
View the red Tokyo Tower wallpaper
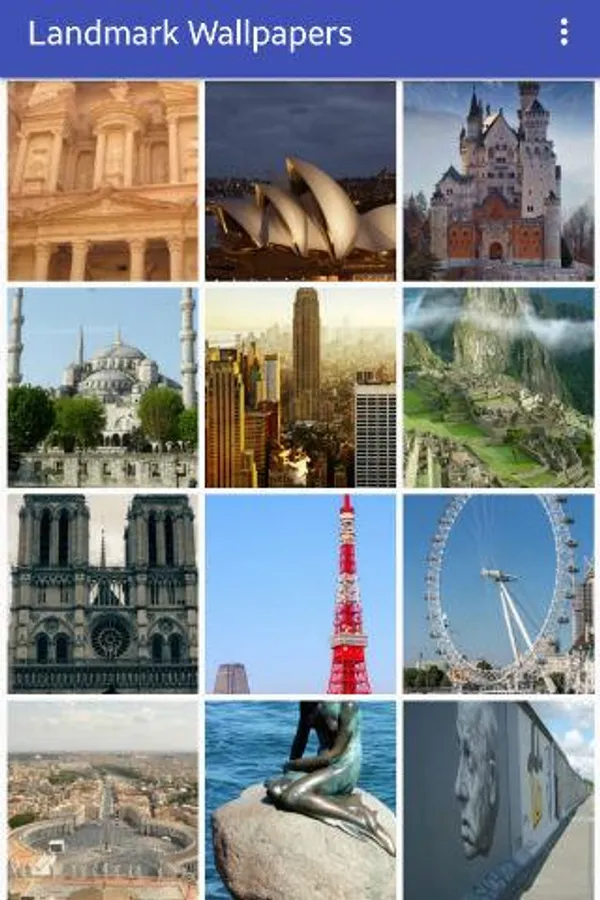pyautogui.click(x=301, y=593)
